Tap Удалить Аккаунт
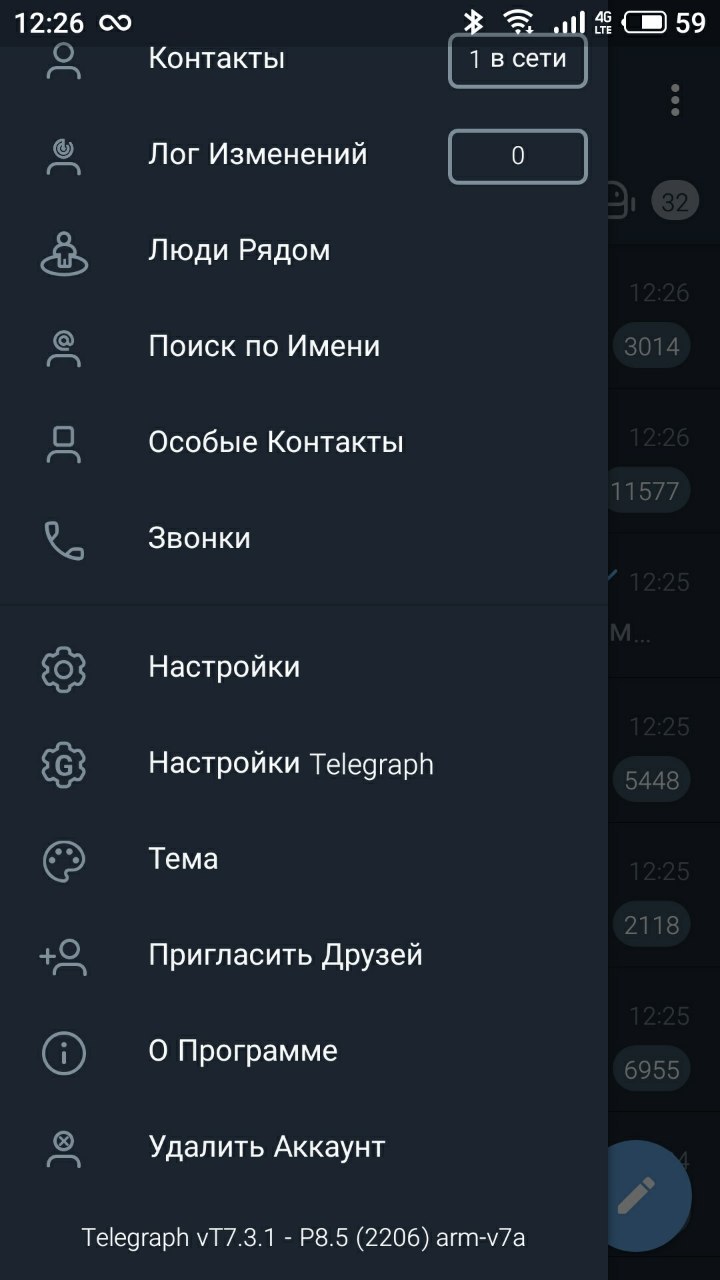This screenshot has height=1280, width=720. [304, 1147]
